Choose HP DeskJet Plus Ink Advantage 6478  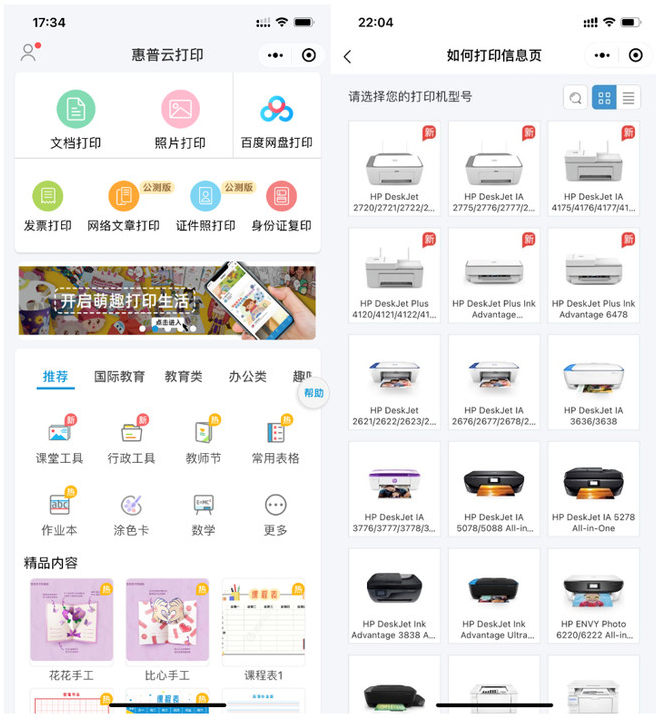[594, 275]
